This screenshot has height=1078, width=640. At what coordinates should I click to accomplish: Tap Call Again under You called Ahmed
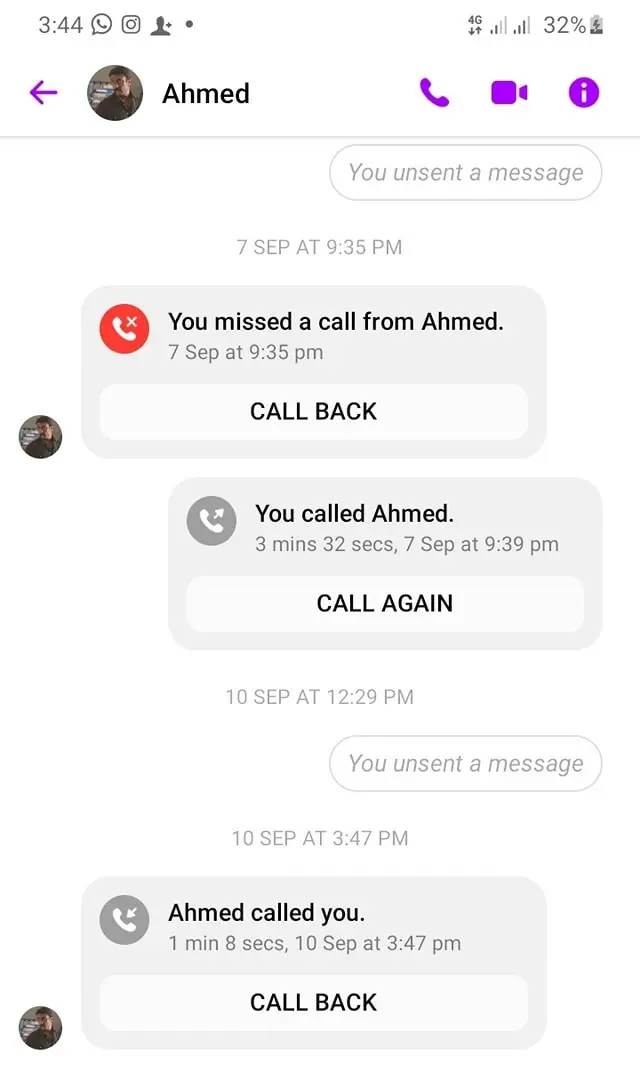pyautogui.click(x=385, y=603)
